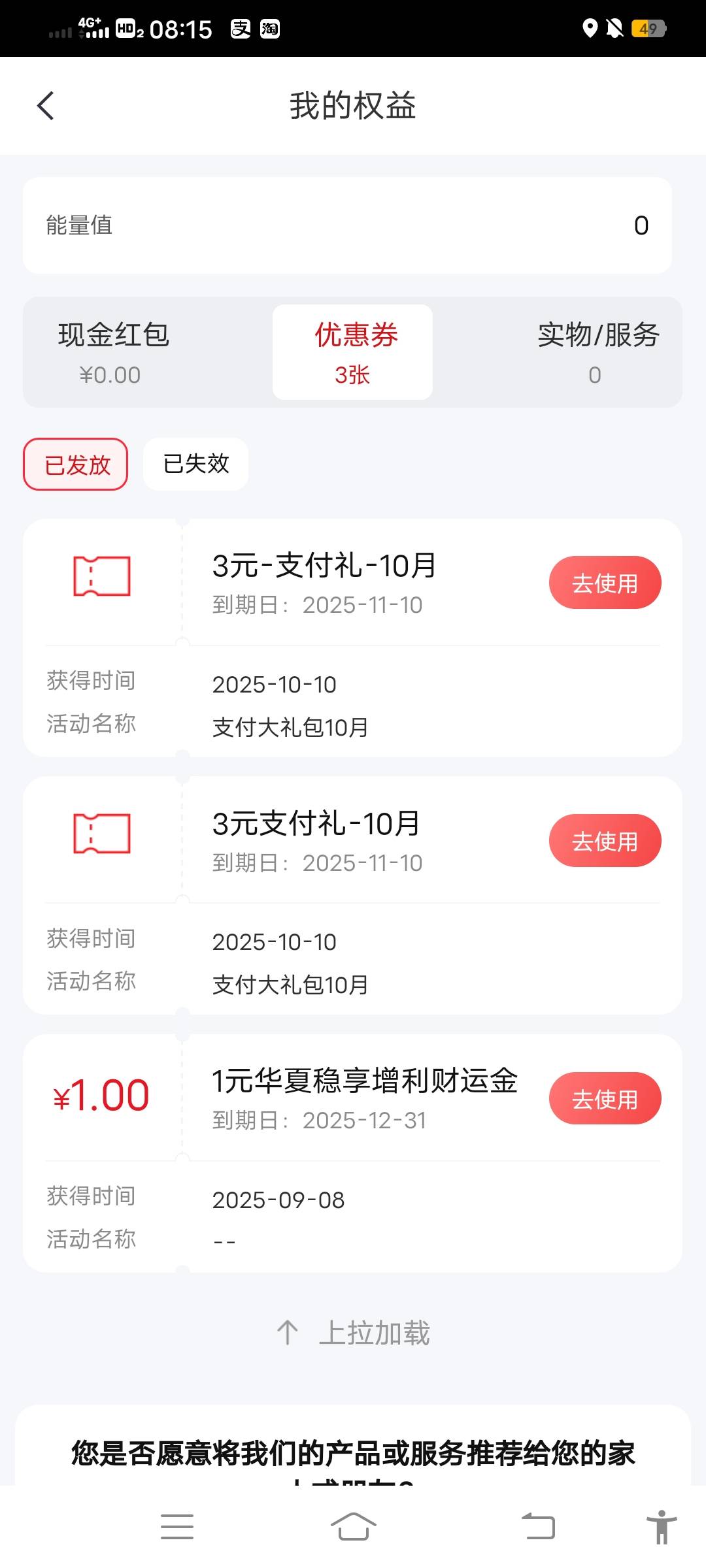Go to the phone home screen
This screenshot has width=706, height=1568.
[353, 1527]
